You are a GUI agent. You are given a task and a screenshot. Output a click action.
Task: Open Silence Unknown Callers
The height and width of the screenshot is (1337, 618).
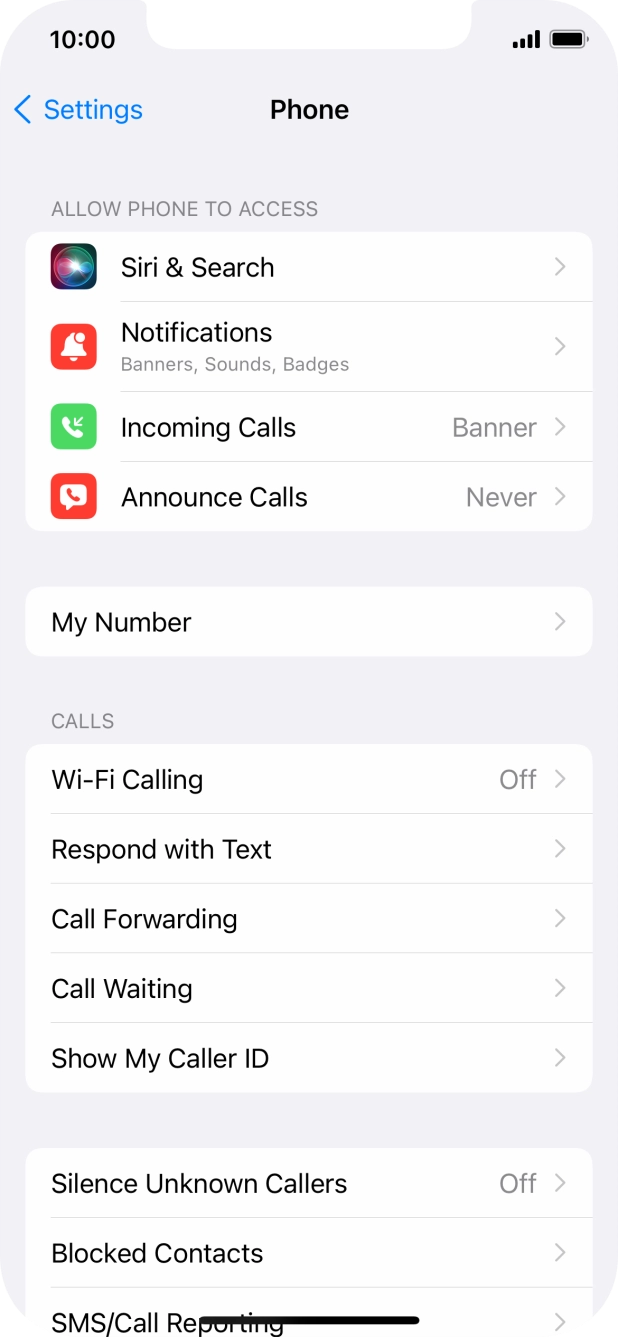[308, 1183]
